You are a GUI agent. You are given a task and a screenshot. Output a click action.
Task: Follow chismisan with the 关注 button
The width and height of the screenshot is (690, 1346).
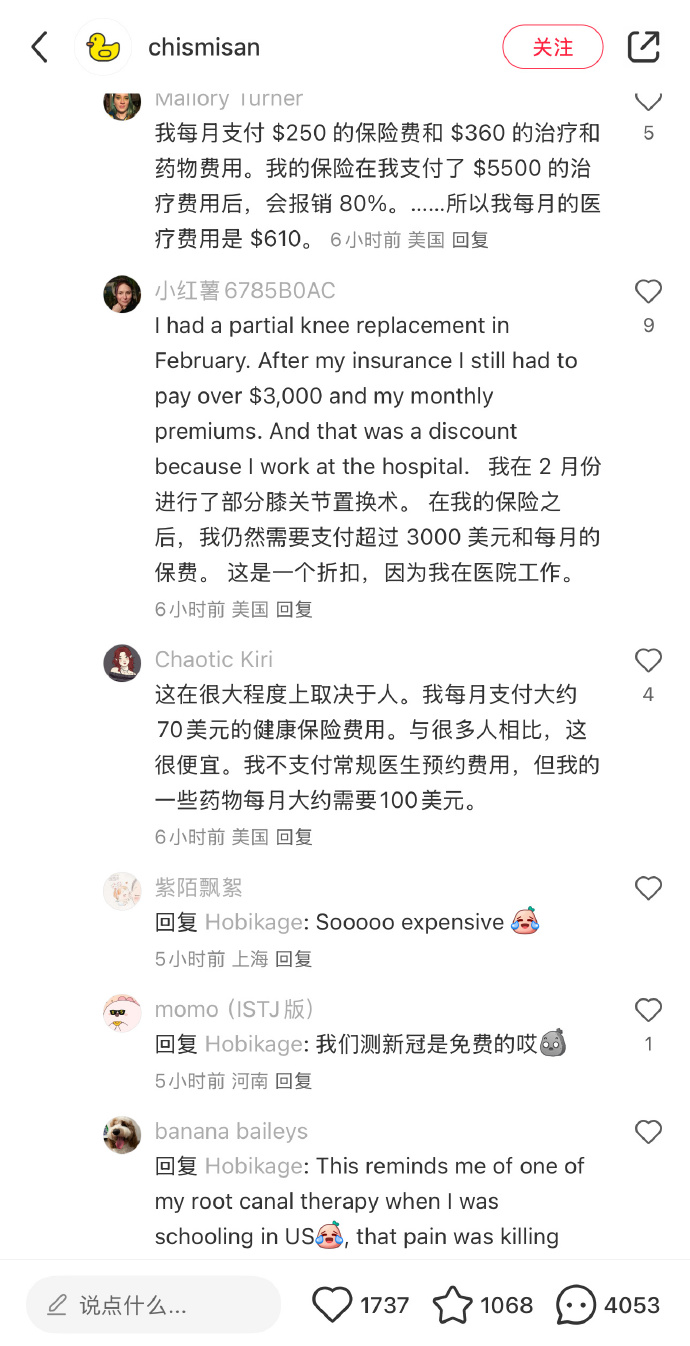point(552,47)
